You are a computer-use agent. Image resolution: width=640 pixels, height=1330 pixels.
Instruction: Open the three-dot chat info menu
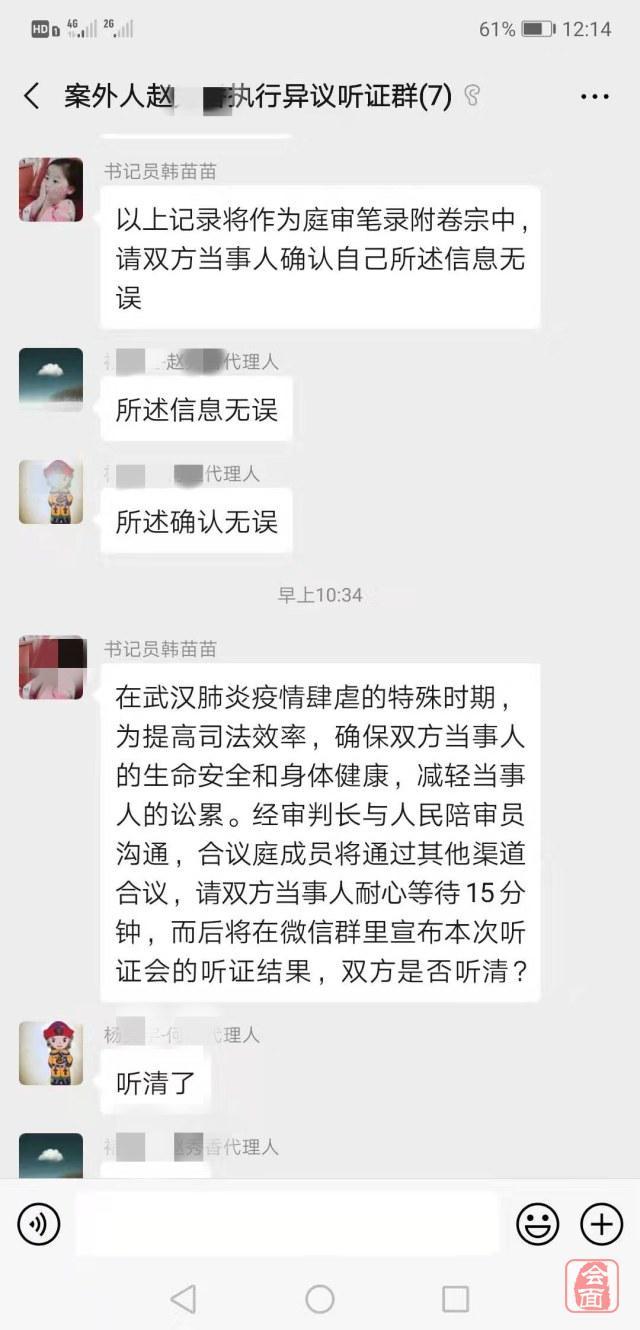coord(594,97)
